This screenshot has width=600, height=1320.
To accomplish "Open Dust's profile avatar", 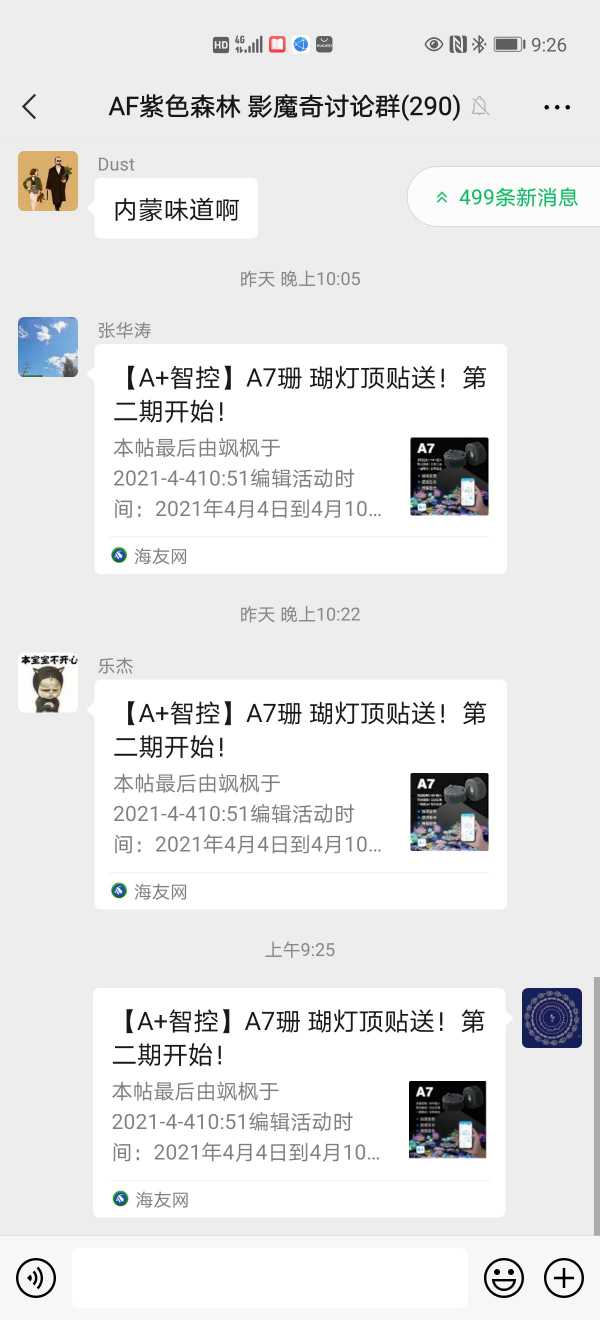I will 48,181.
